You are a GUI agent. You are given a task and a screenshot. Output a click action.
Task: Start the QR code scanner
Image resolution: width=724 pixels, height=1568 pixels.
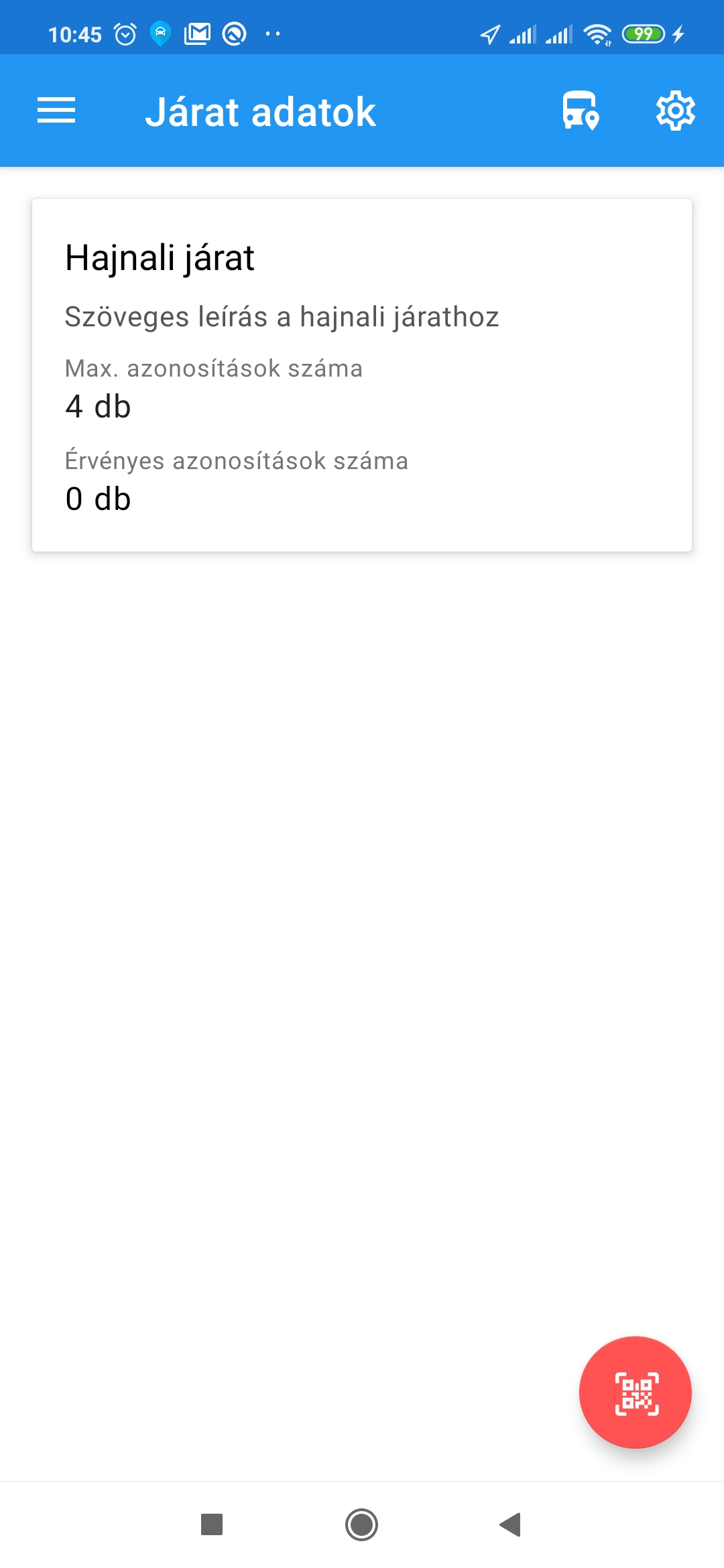tap(636, 1392)
